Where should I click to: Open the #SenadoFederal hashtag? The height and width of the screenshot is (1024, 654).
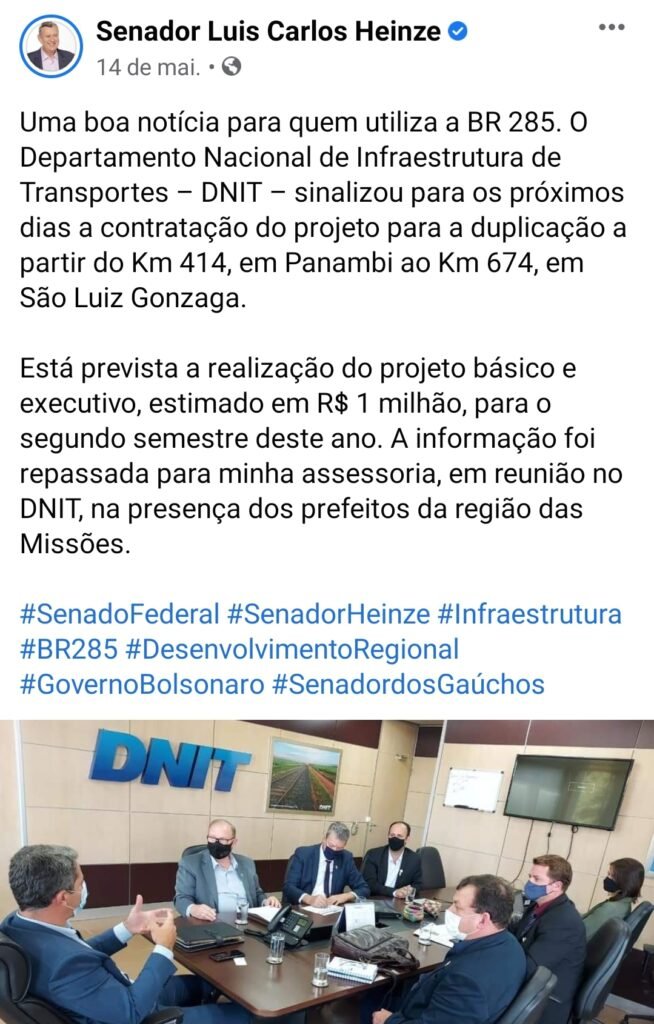(x=118, y=613)
